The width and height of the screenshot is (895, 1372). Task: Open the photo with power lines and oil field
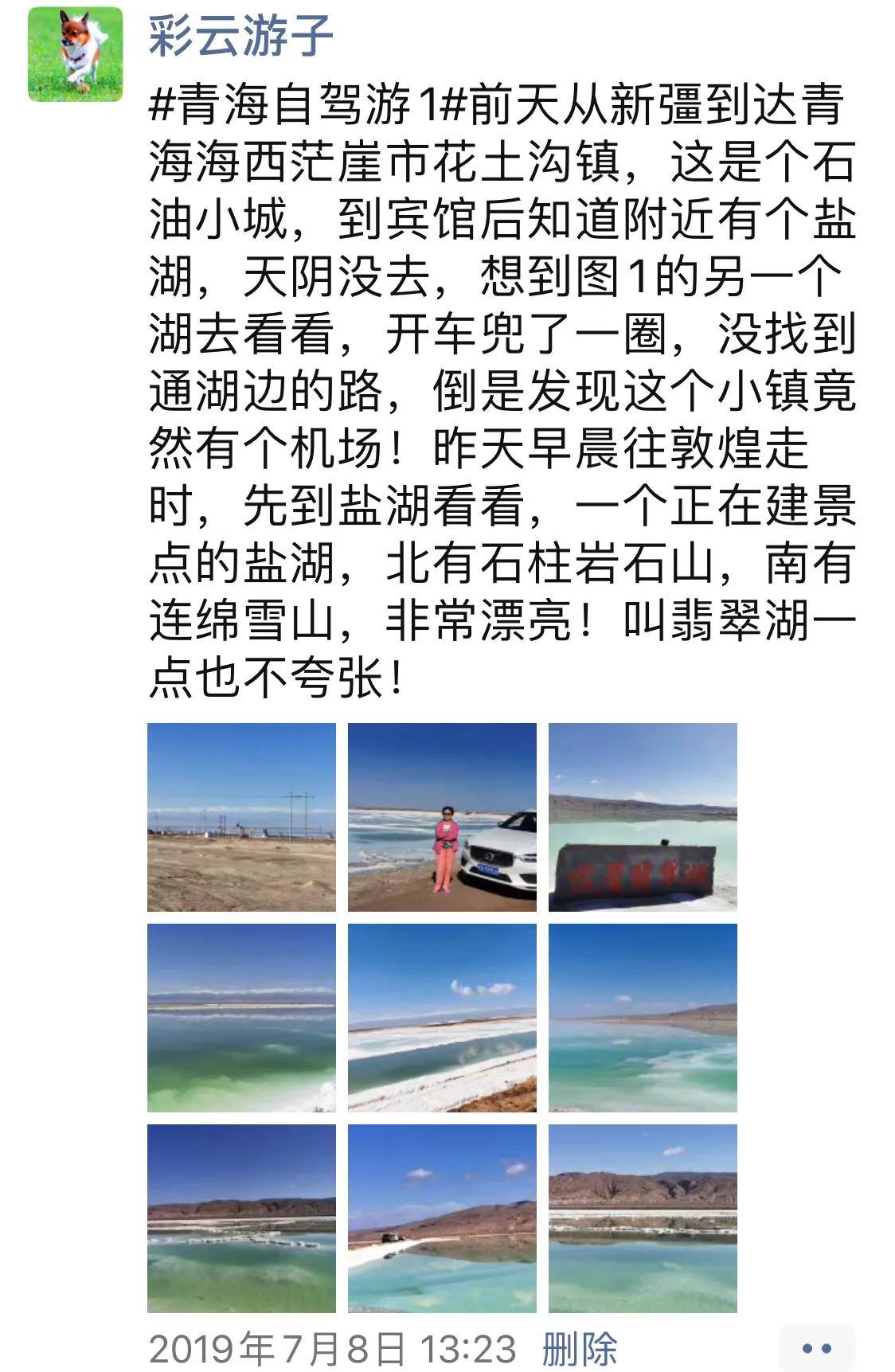point(241,817)
